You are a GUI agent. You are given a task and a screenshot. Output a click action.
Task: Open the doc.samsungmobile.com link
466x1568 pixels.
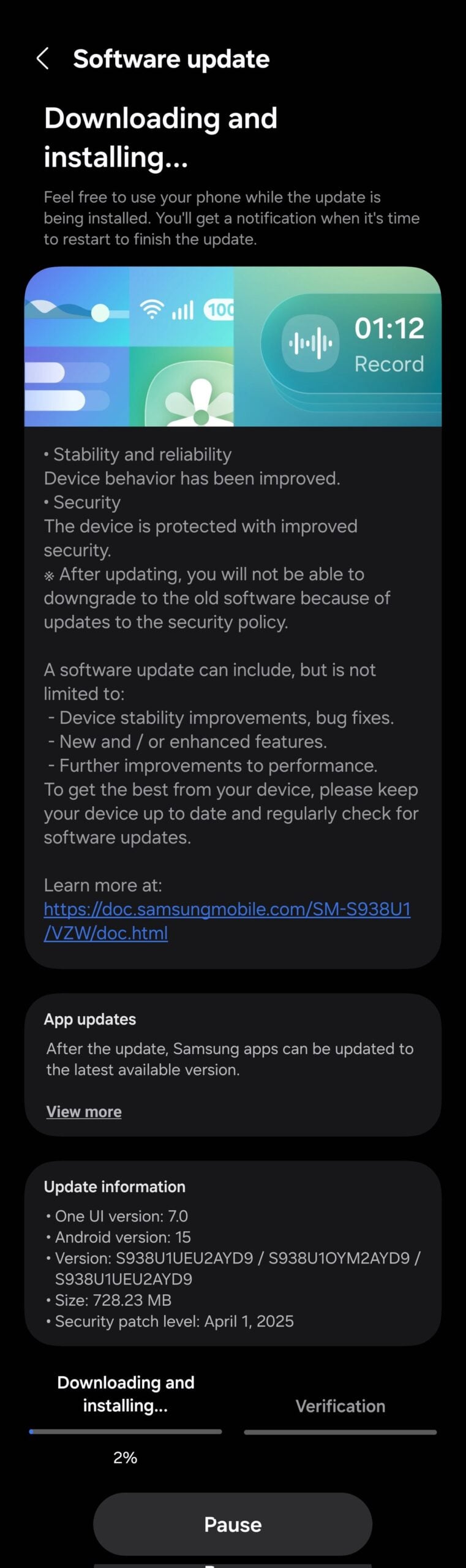pyautogui.click(x=227, y=910)
